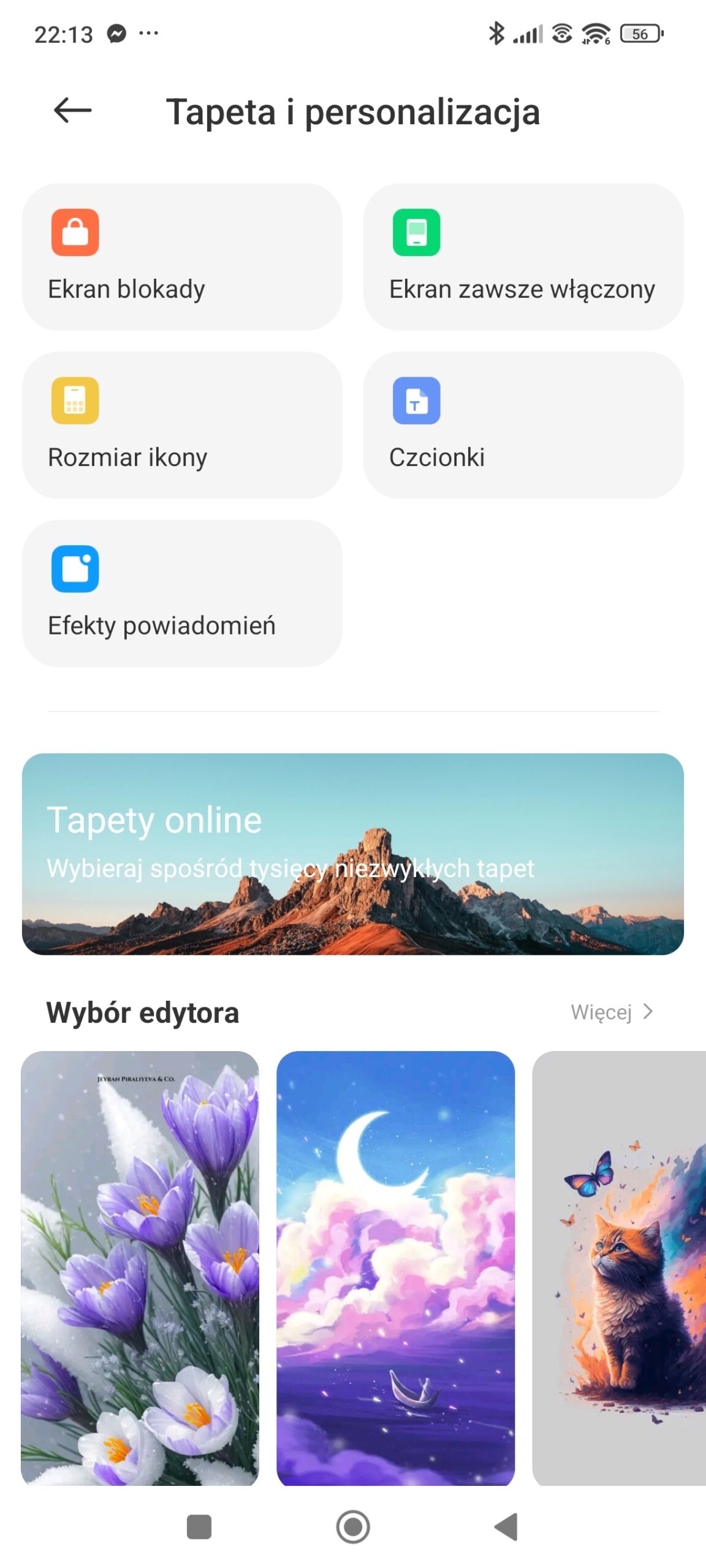Viewport: 706px width, 1568px height.
Task: Open Efekty powiadomień settings
Action: click(x=182, y=593)
